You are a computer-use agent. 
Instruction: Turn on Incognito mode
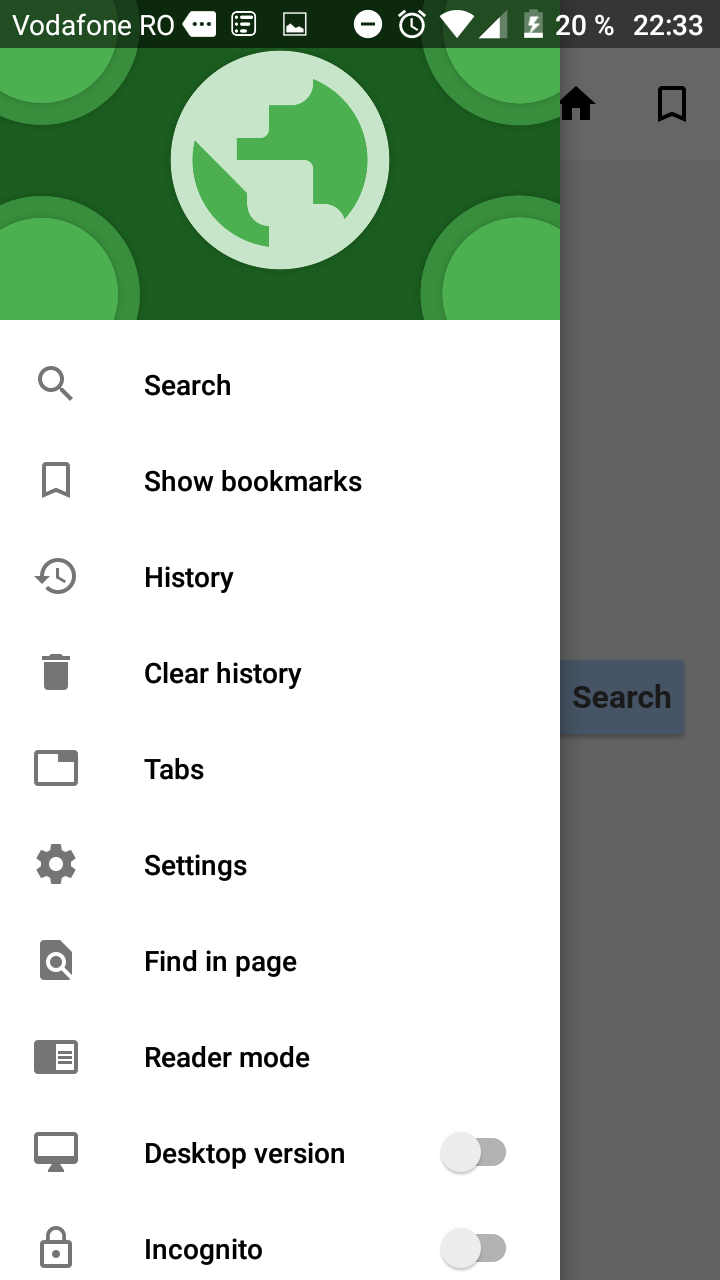click(x=474, y=1248)
